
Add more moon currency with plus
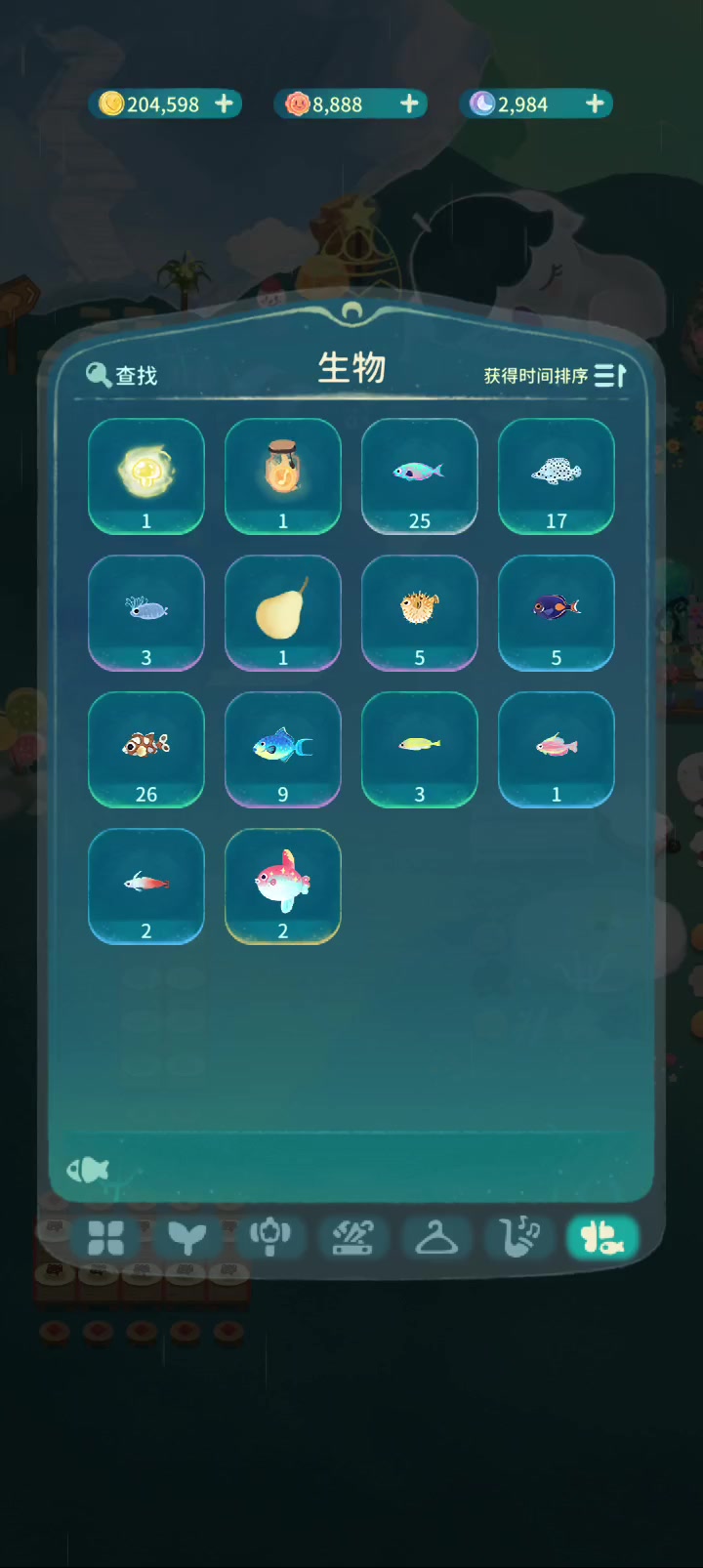[595, 103]
